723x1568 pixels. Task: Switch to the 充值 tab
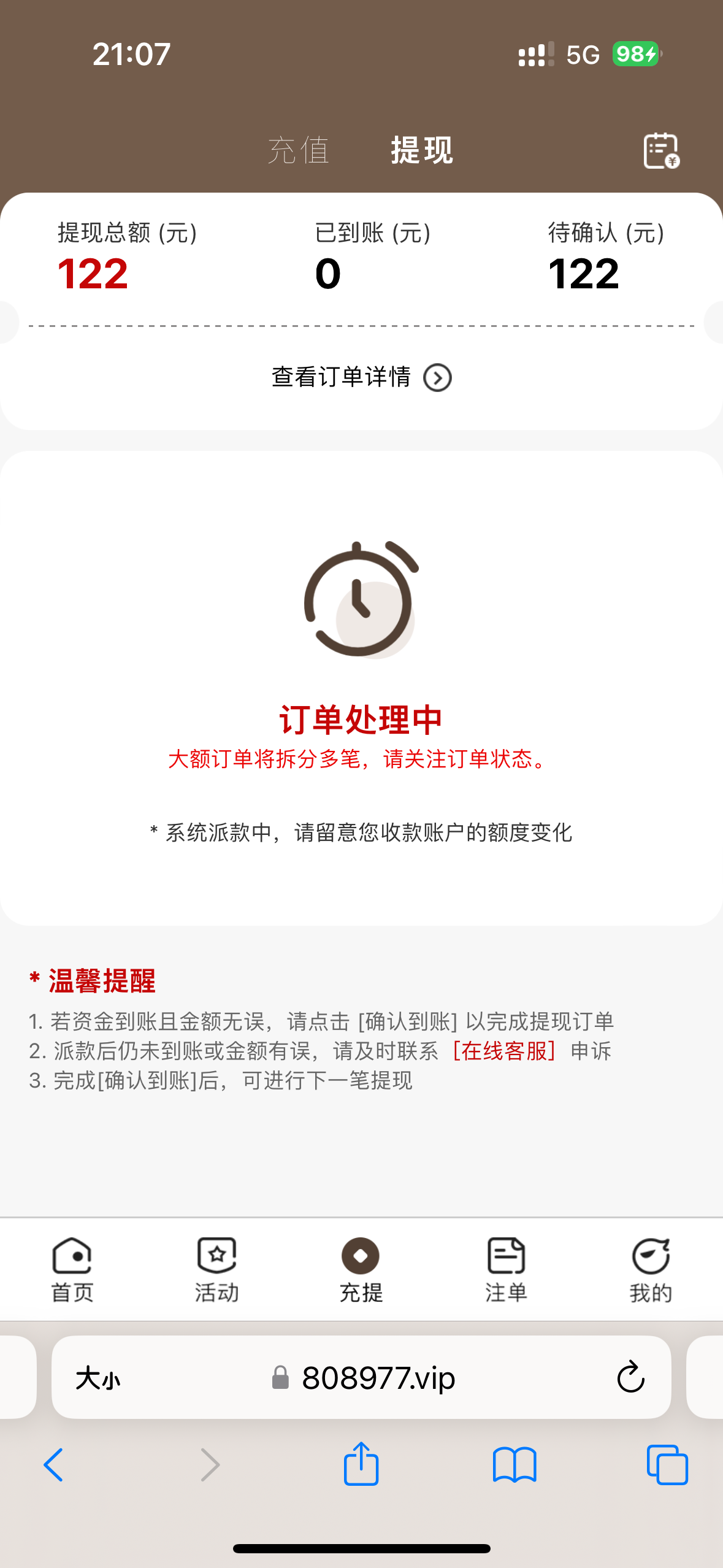pyautogui.click(x=299, y=150)
